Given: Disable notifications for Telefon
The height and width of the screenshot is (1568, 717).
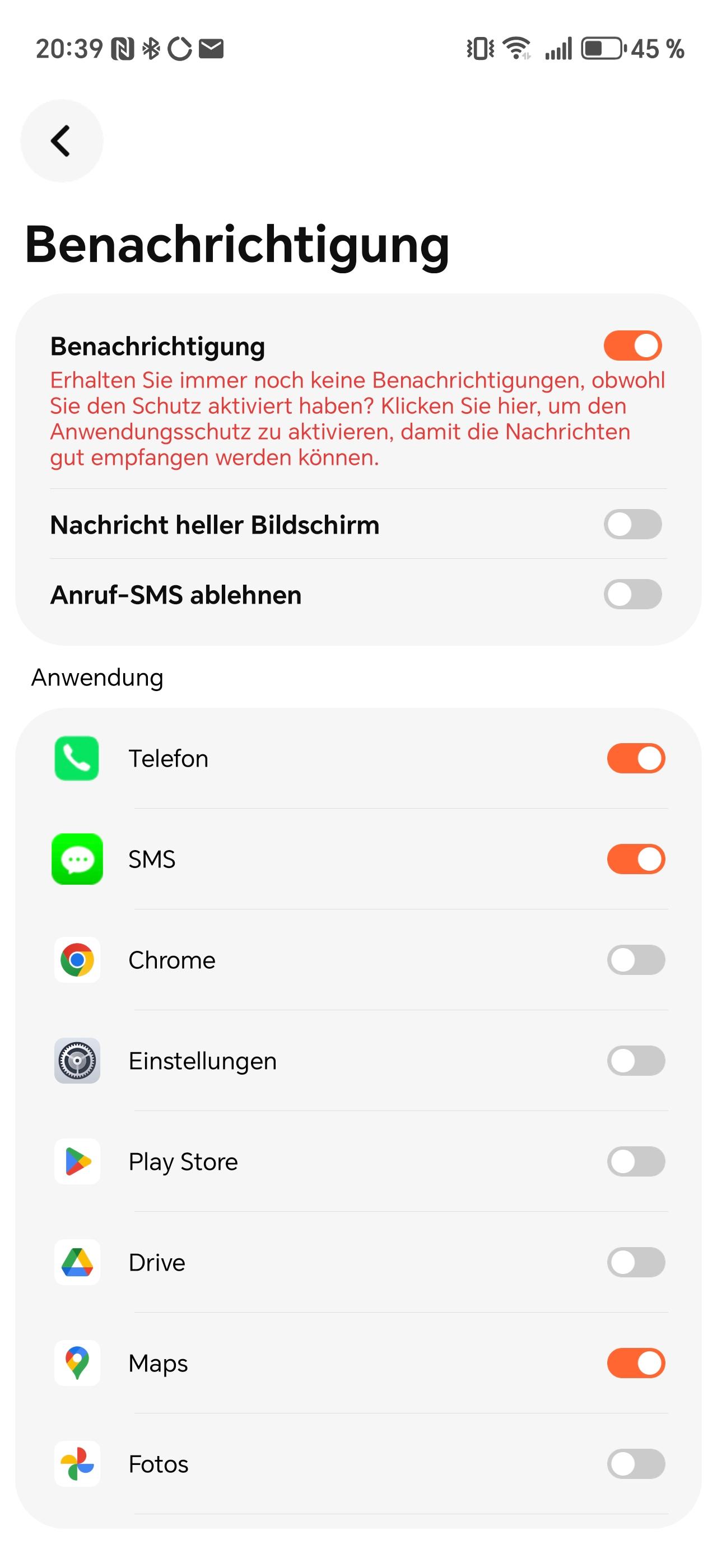Looking at the screenshot, I should point(635,758).
